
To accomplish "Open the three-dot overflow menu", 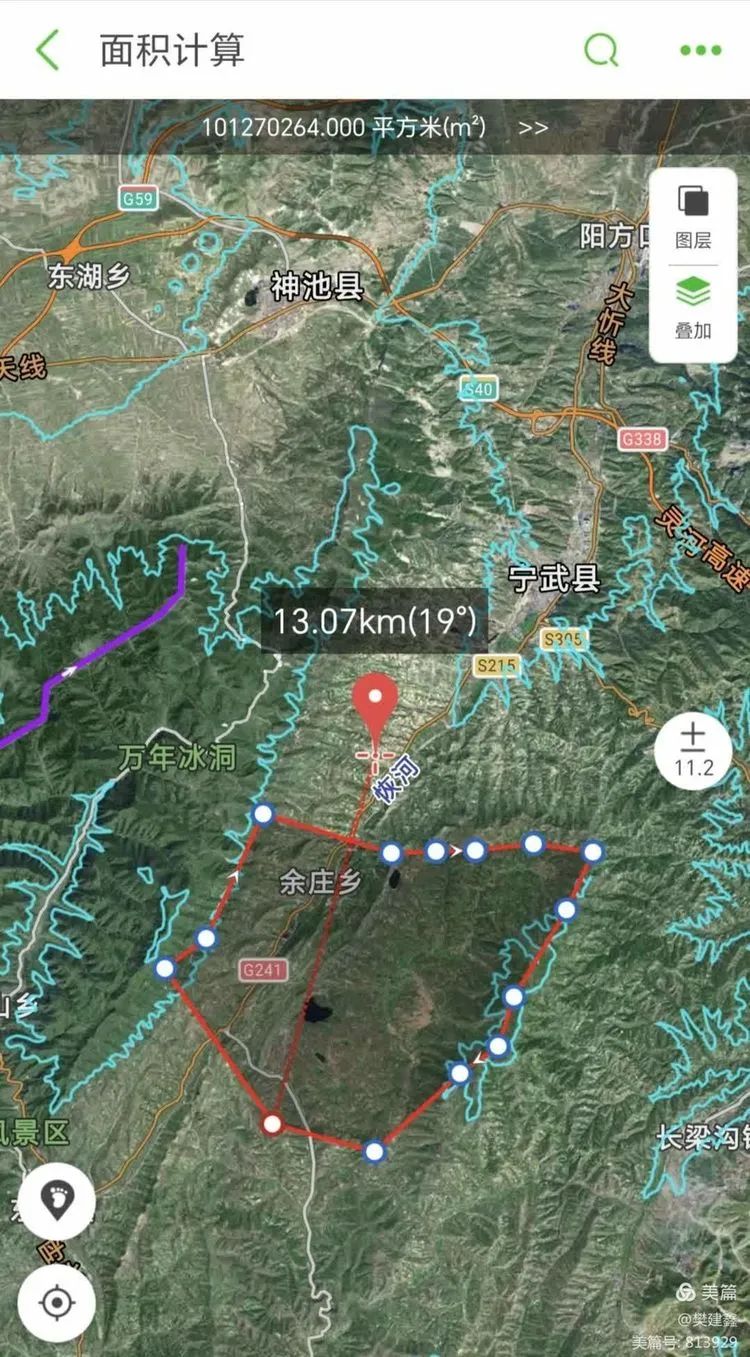I will coord(700,50).
